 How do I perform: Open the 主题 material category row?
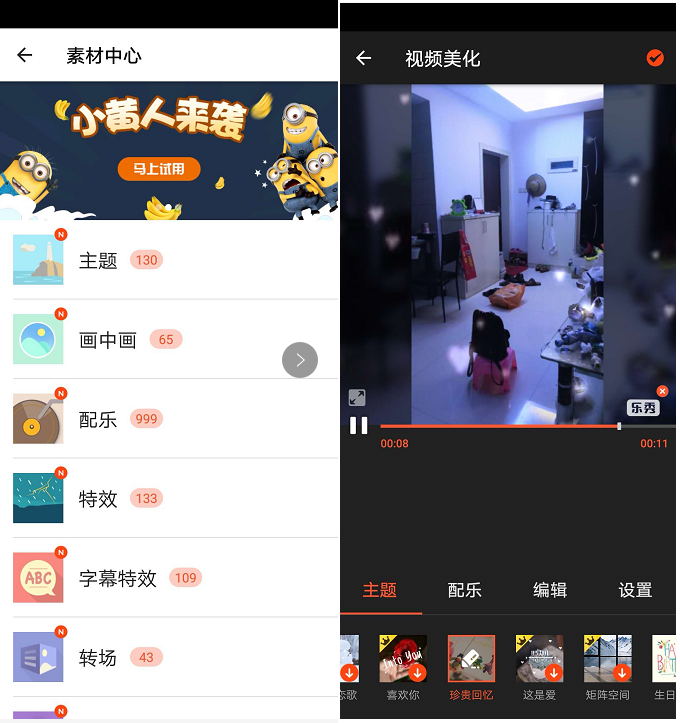click(170, 260)
